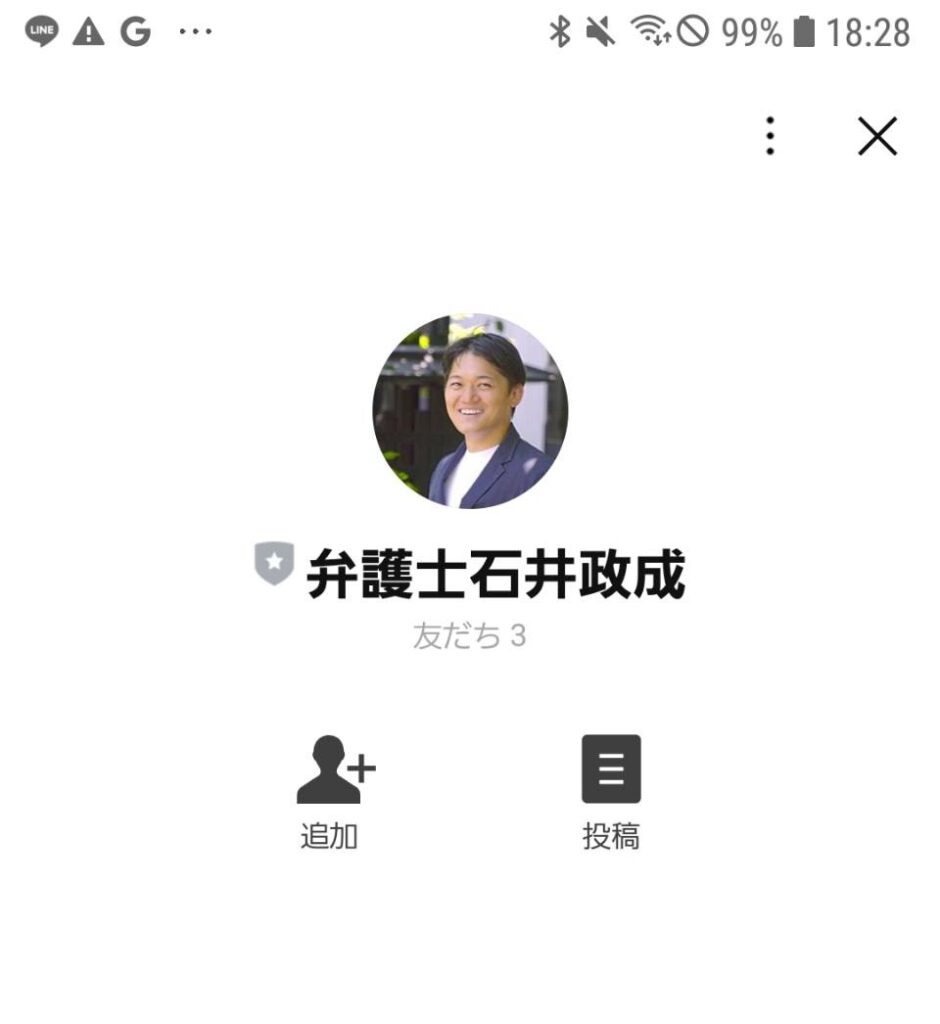
Task: Add 弁護士石井政成 as a friend via 追加
Action: pos(333,791)
